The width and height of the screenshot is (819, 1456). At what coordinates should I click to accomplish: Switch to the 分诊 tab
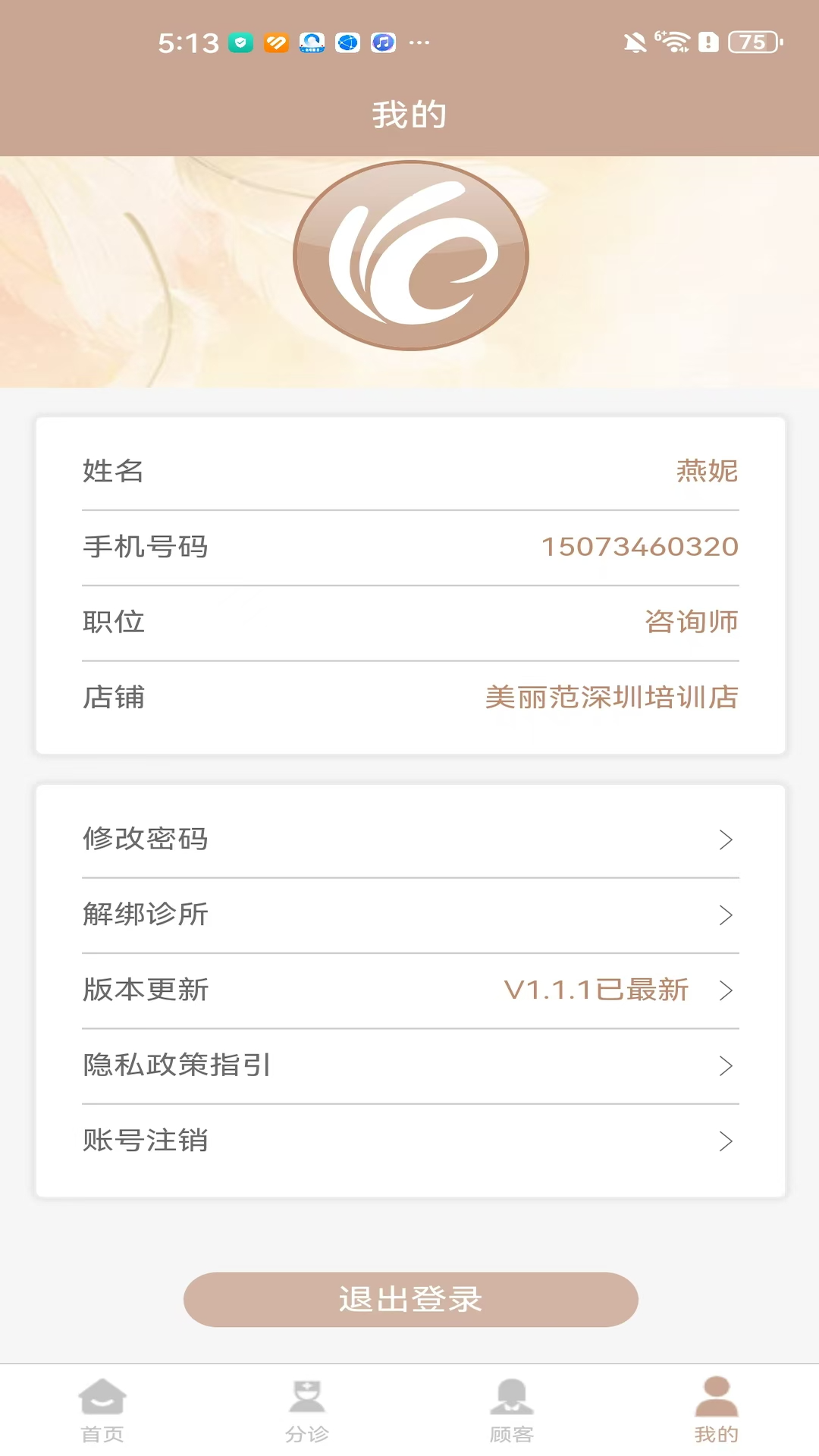(x=307, y=1410)
